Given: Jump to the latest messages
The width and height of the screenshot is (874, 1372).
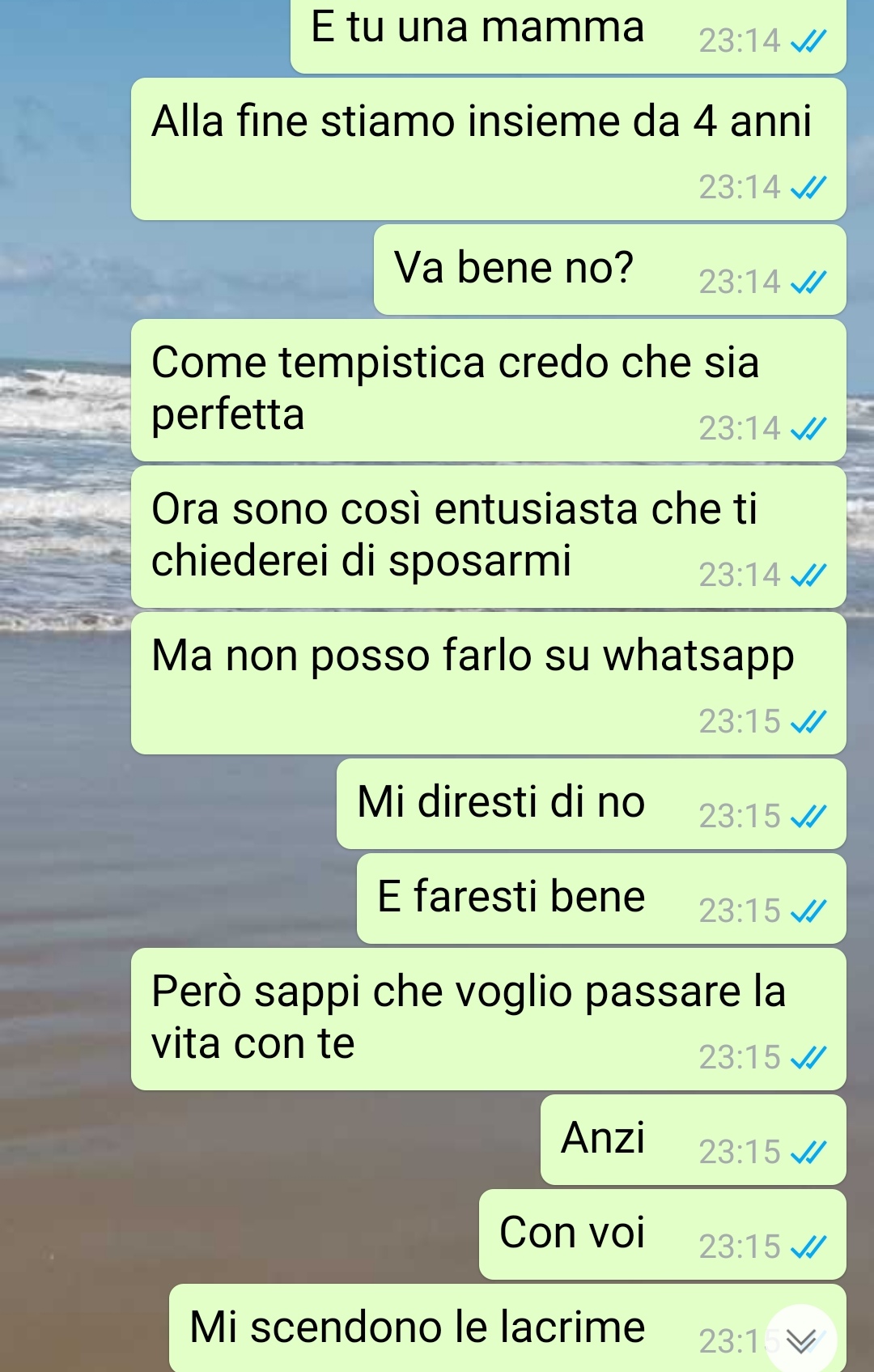Looking at the screenshot, I should coord(800,1339).
